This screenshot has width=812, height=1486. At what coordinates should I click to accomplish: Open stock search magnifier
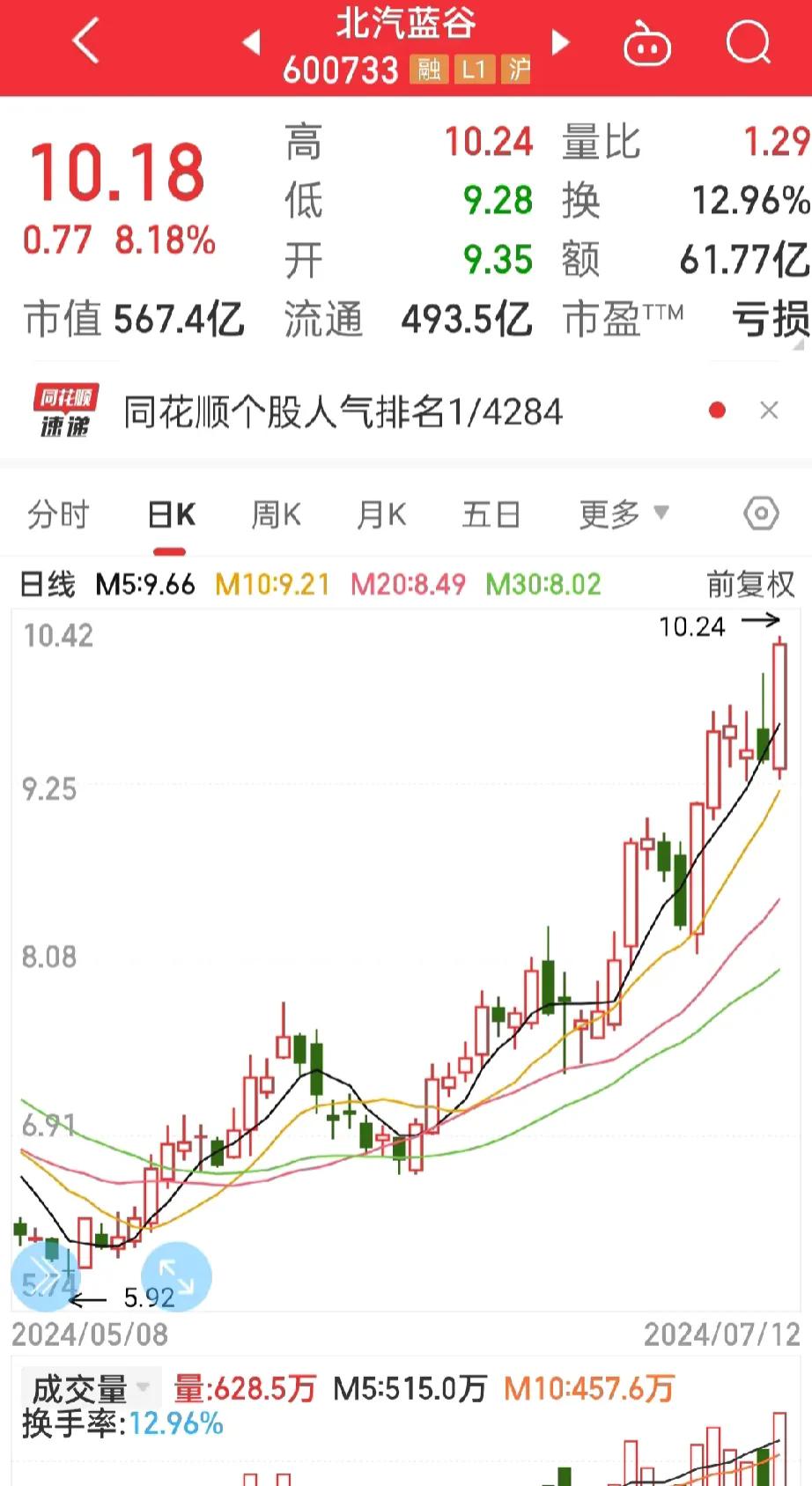[749, 41]
